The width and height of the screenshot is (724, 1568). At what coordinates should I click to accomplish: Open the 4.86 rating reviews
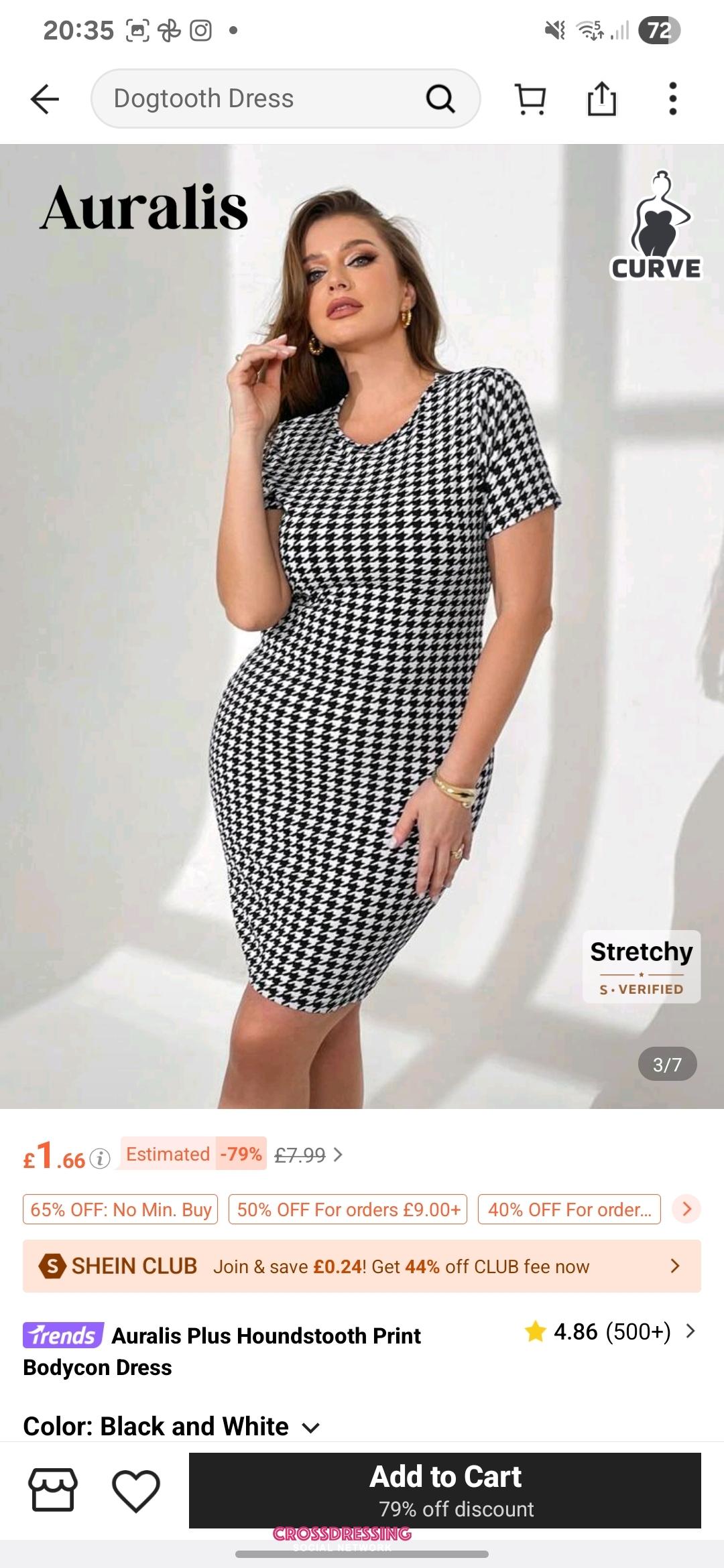[x=610, y=1331]
